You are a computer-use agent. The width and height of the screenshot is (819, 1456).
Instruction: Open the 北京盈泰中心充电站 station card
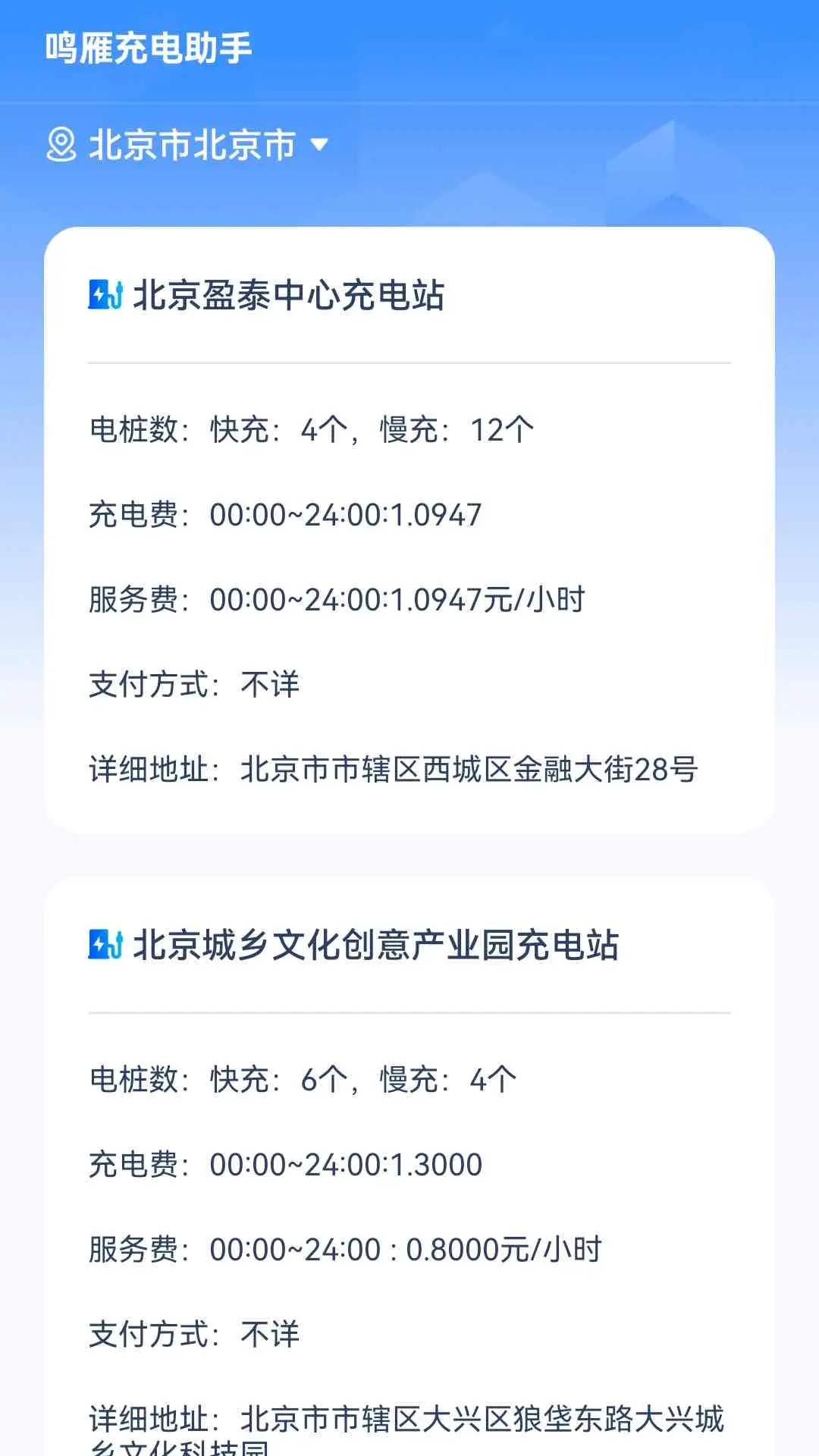(x=288, y=296)
